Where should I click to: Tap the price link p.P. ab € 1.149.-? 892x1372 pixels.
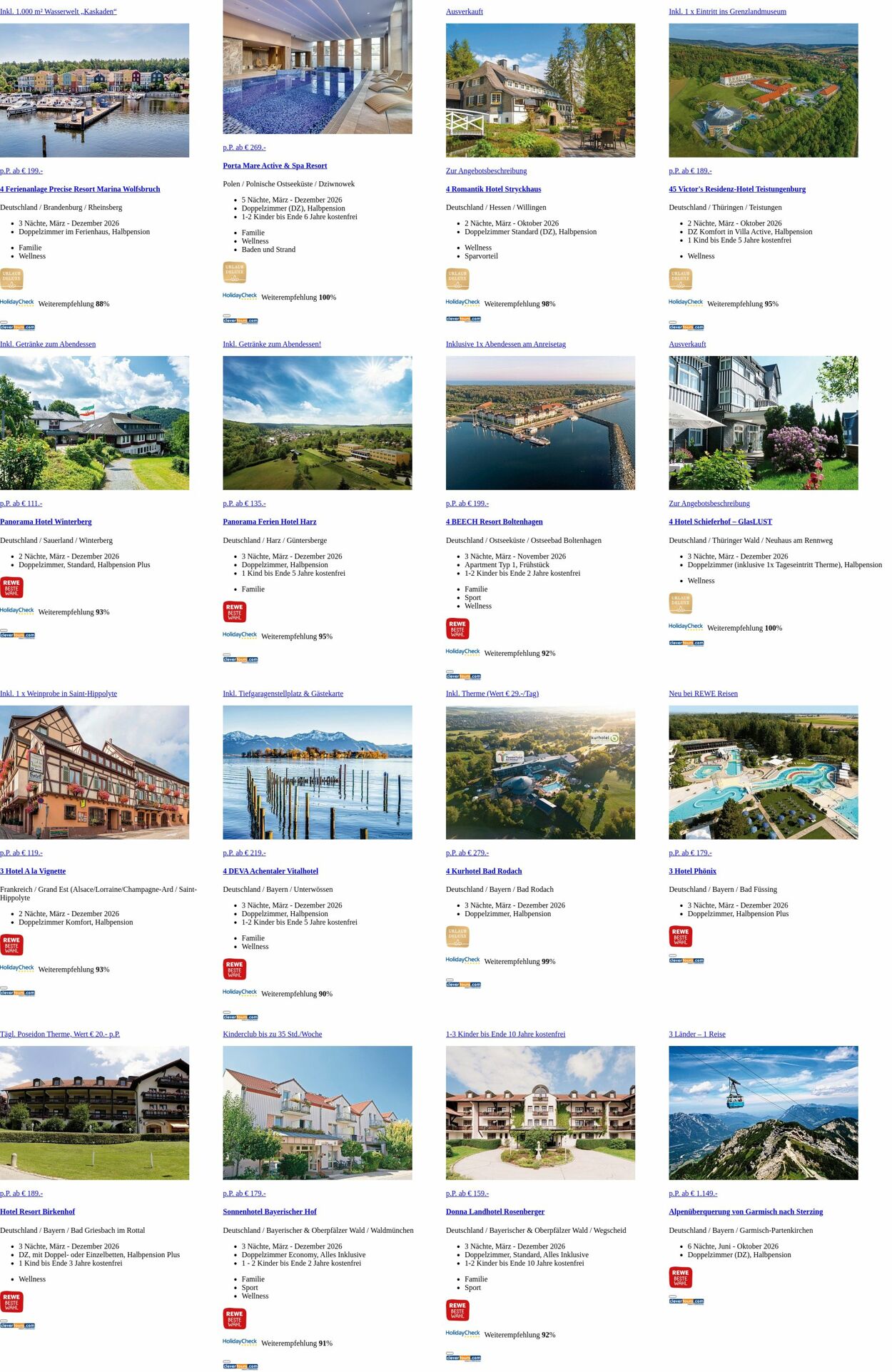pos(692,1193)
